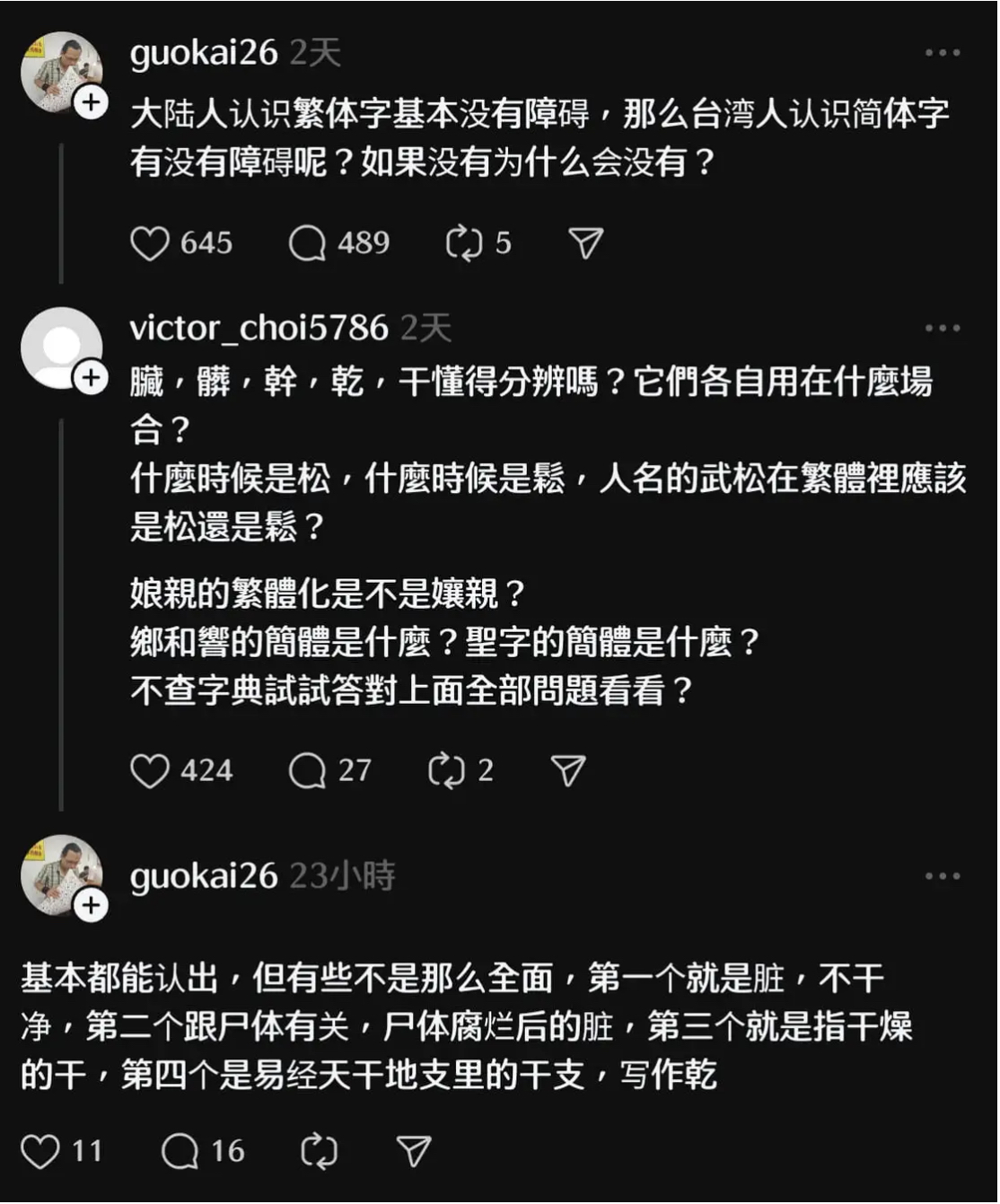Like victor_choi5786's reply
The height and width of the screenshot is (1204, 1000).
pos(150,771)
